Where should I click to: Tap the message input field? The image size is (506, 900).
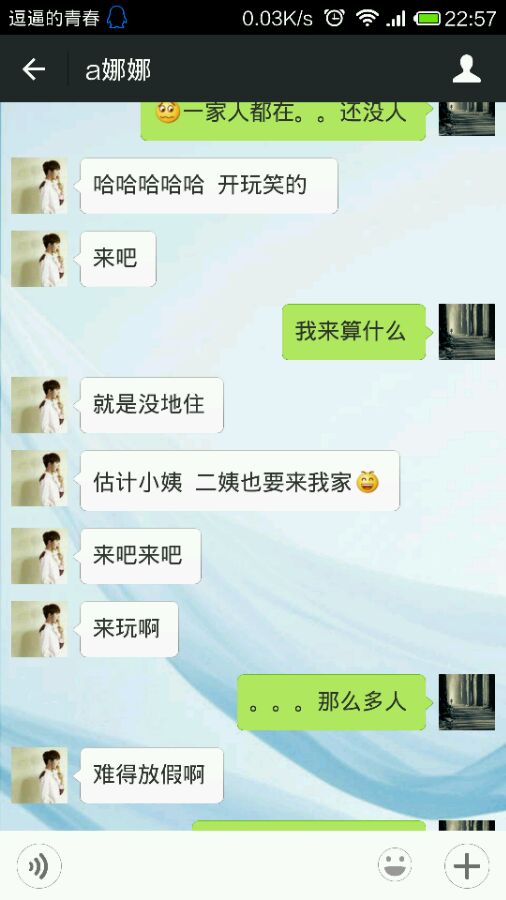(x=219, y=866)
